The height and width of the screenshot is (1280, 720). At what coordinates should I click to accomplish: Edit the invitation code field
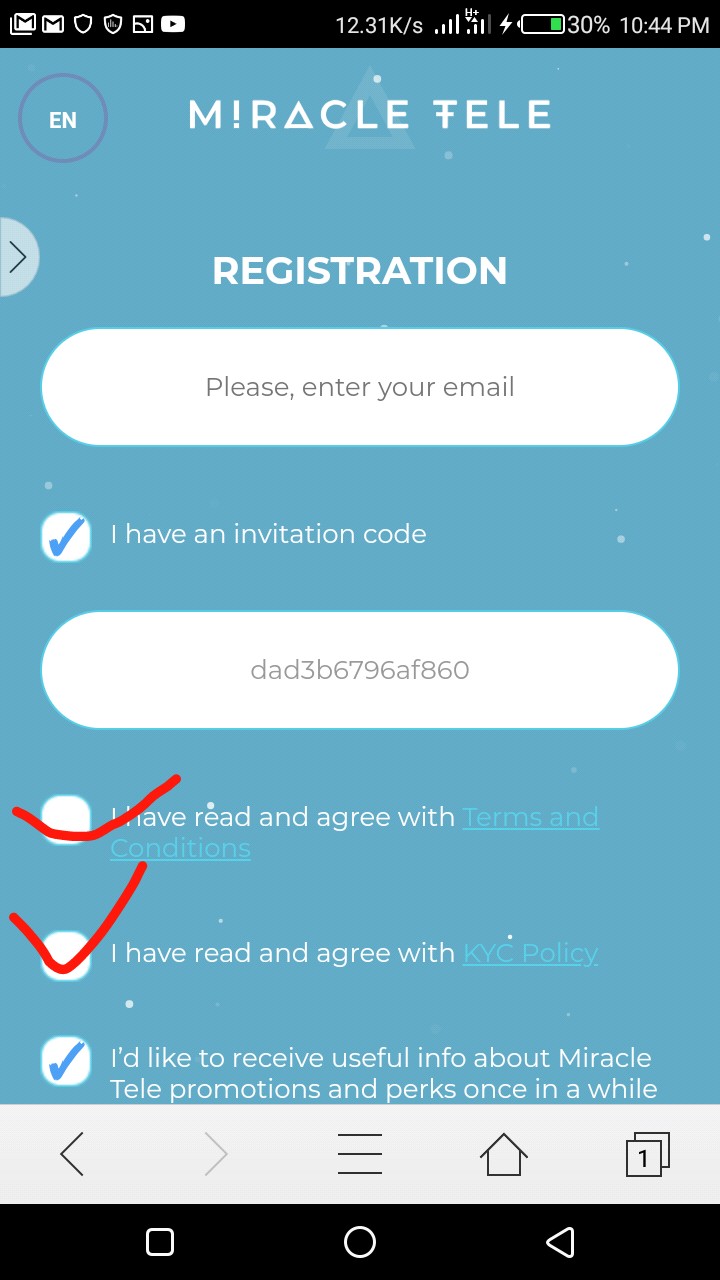tap(360, 670)
